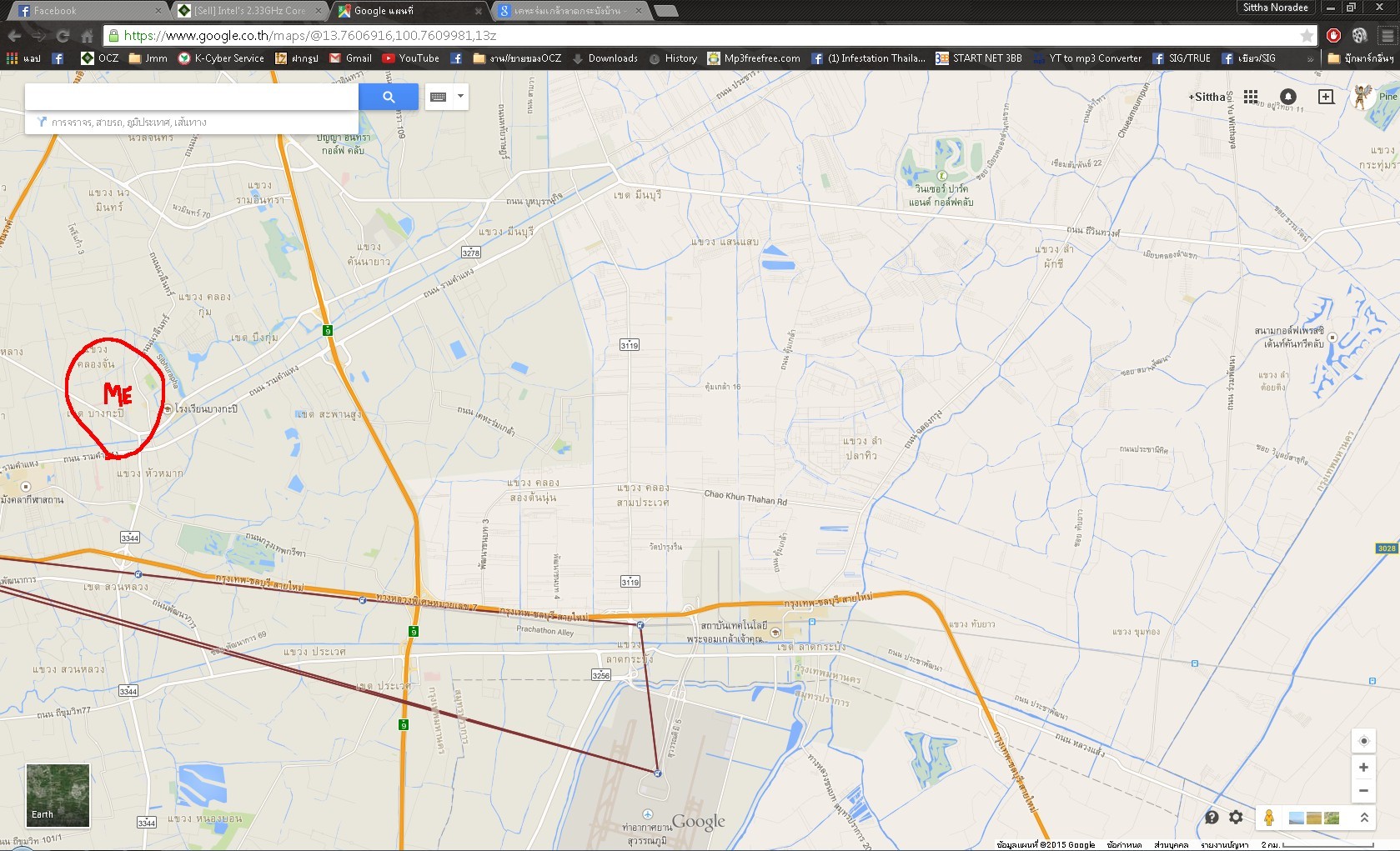
Task: Switch to the Earth satellite view
Action: tap(58, 795)
